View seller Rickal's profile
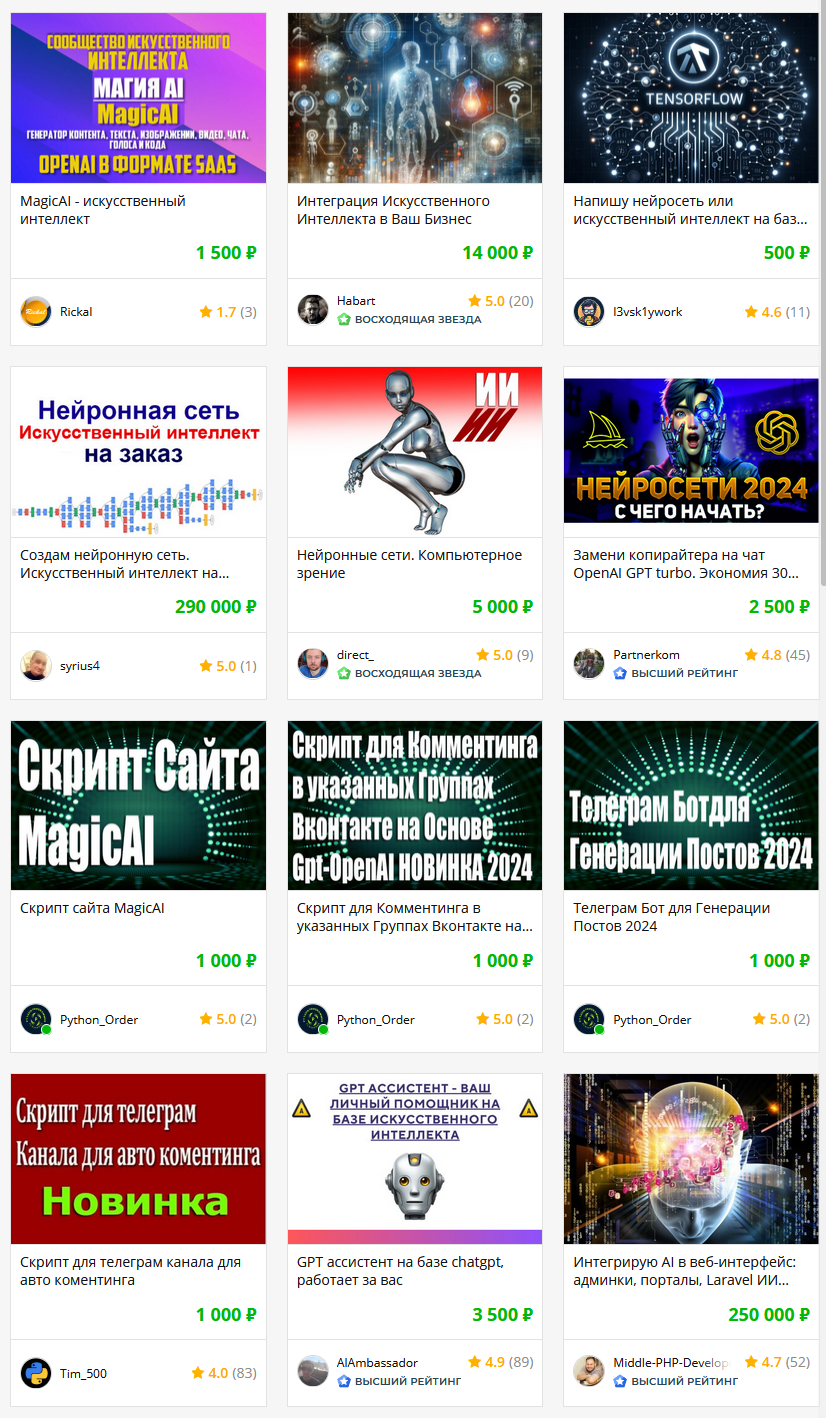The width and height of the screenshot is (826, 1418). [75, 312]
